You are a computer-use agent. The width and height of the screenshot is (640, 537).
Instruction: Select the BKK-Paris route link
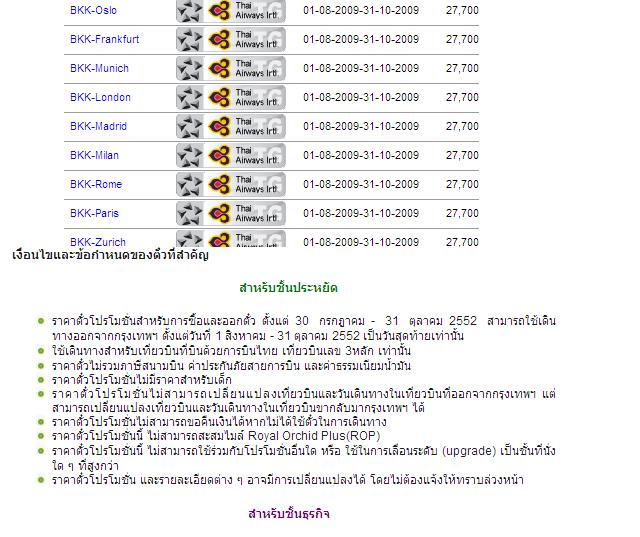pyautogui.click(x=94, y=213)
